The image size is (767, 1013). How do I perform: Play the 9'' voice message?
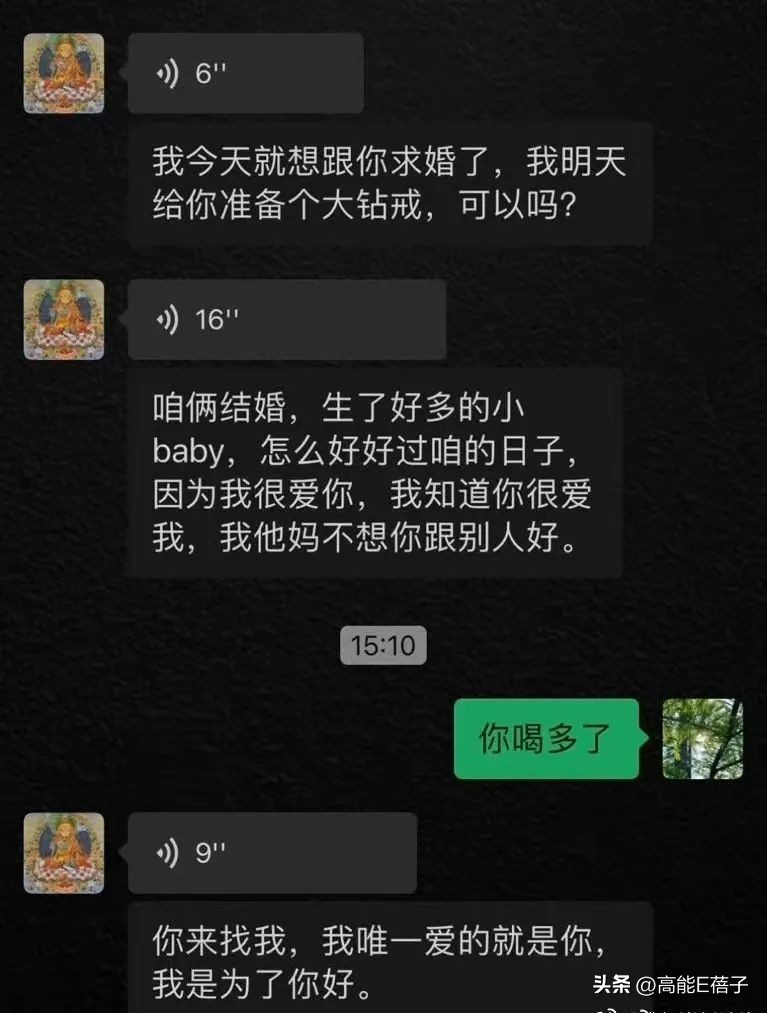coord(272,853)
